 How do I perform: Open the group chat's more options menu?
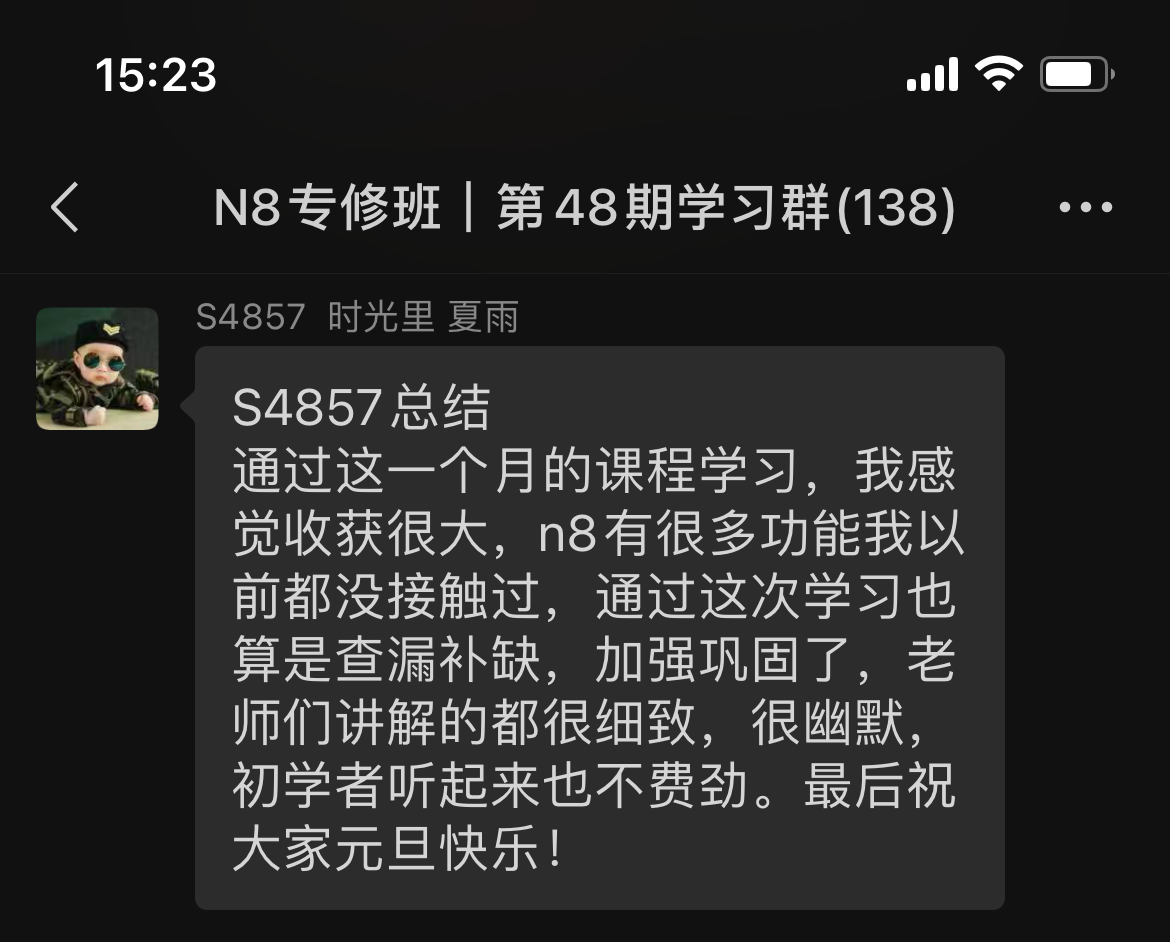1085,208
